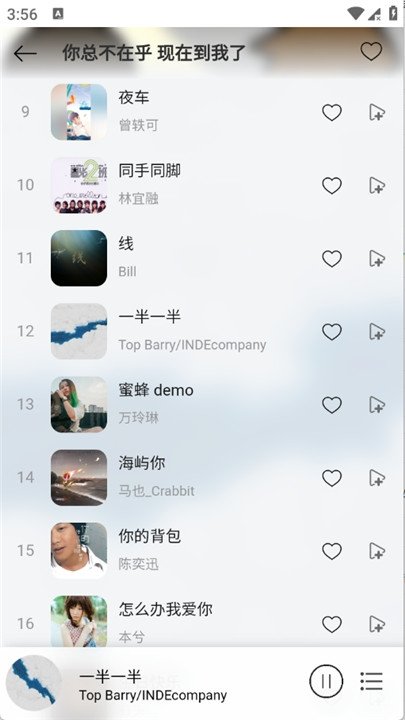Play the song 线 by Bill
The image size is (405, 720).
tap(202, 258)
